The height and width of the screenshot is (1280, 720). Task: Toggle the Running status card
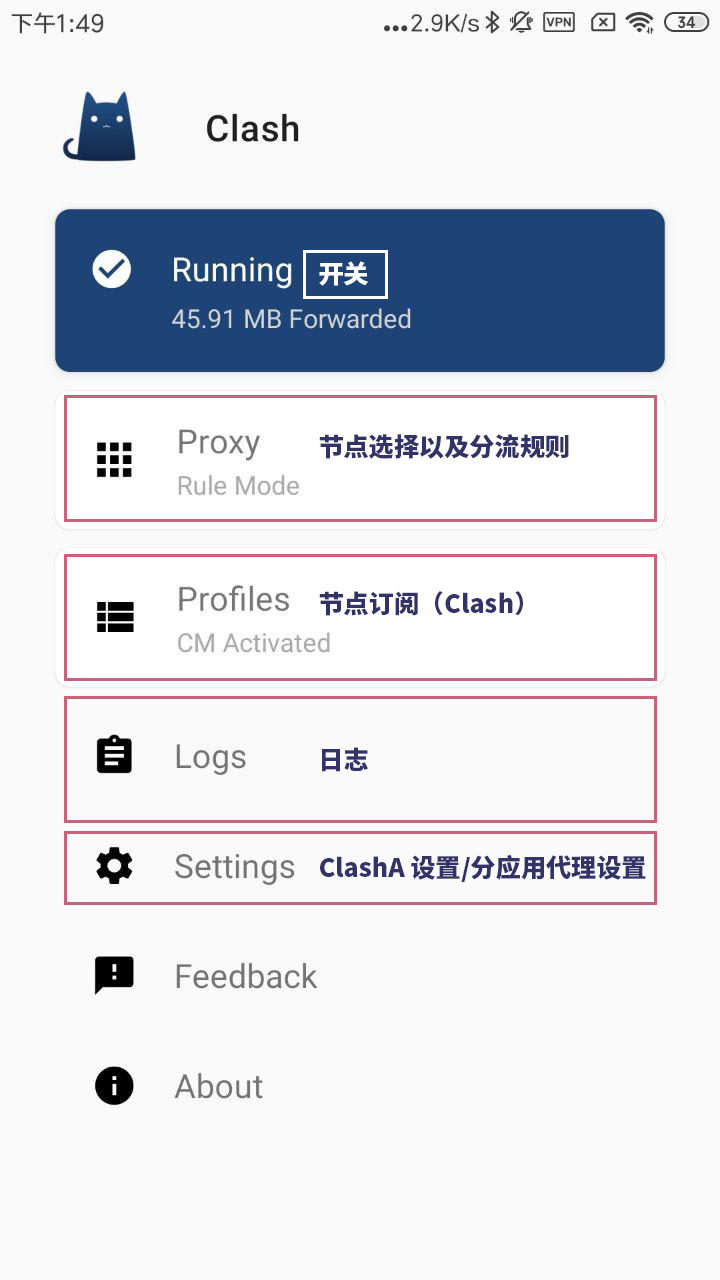click(360, 290)
